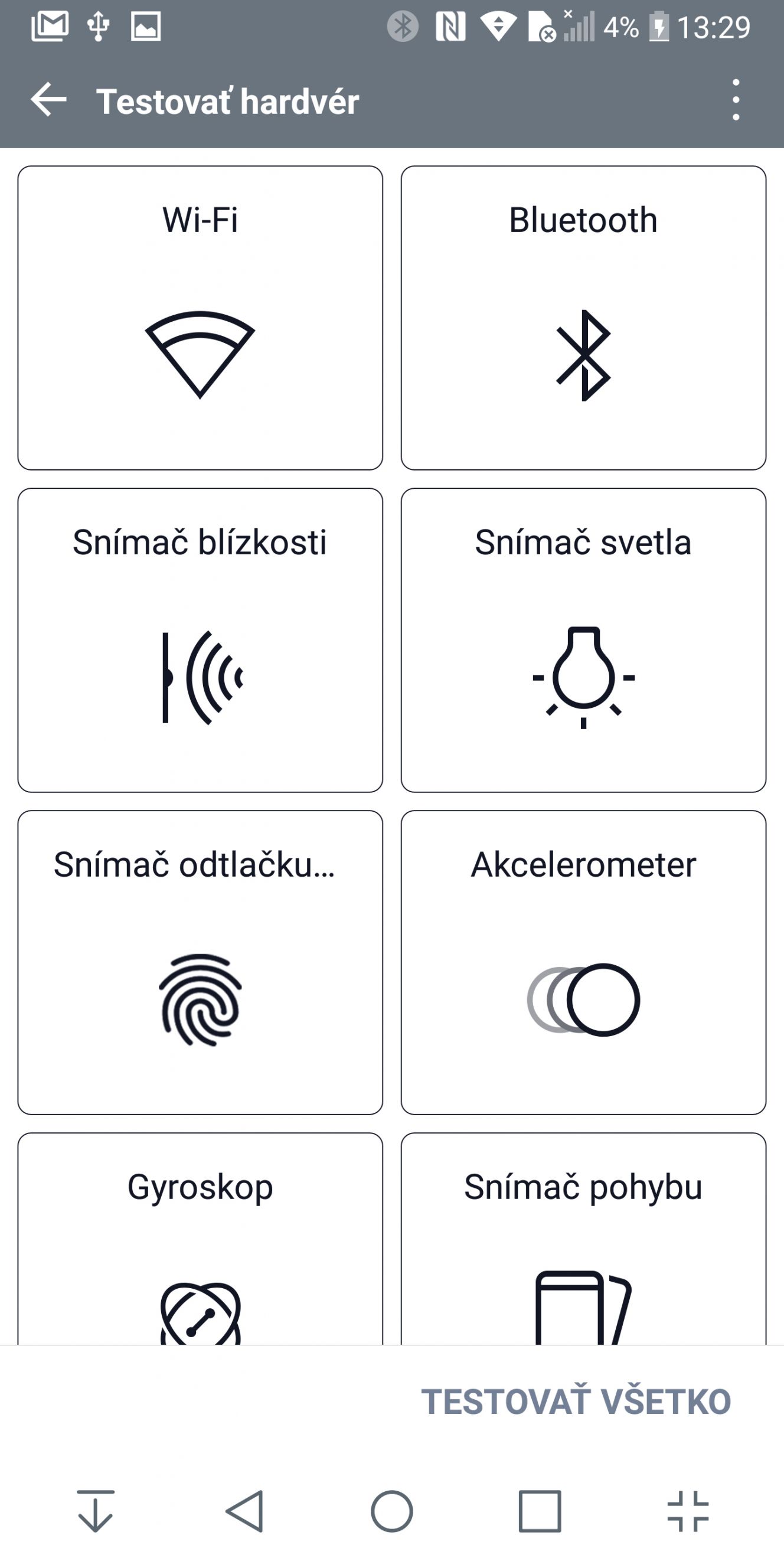The width and height of the screenshot is (784, 1568).
Task: Tap the shrink screen icon in the navigation bar
Action: point(688,1511)
